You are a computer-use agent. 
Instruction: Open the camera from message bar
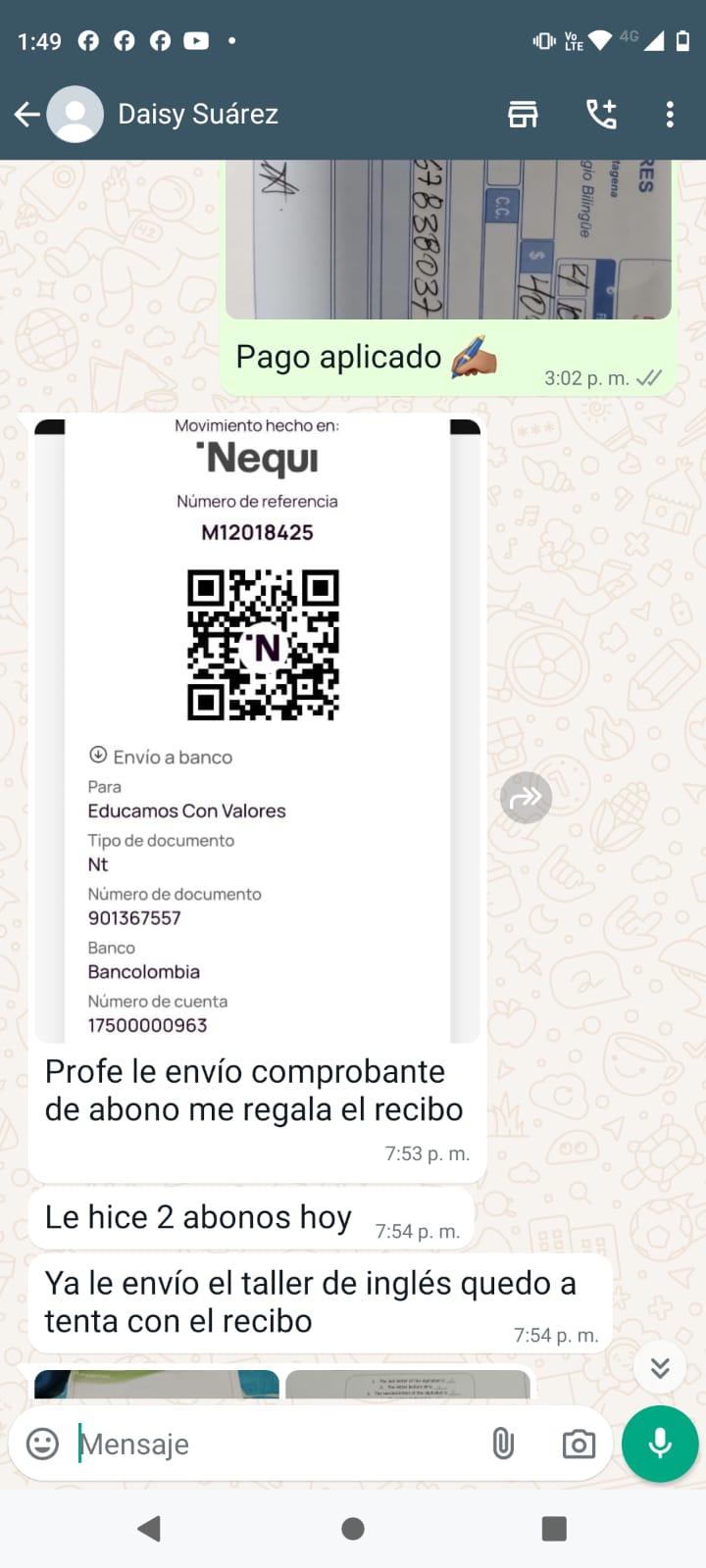coord(579,1444)
